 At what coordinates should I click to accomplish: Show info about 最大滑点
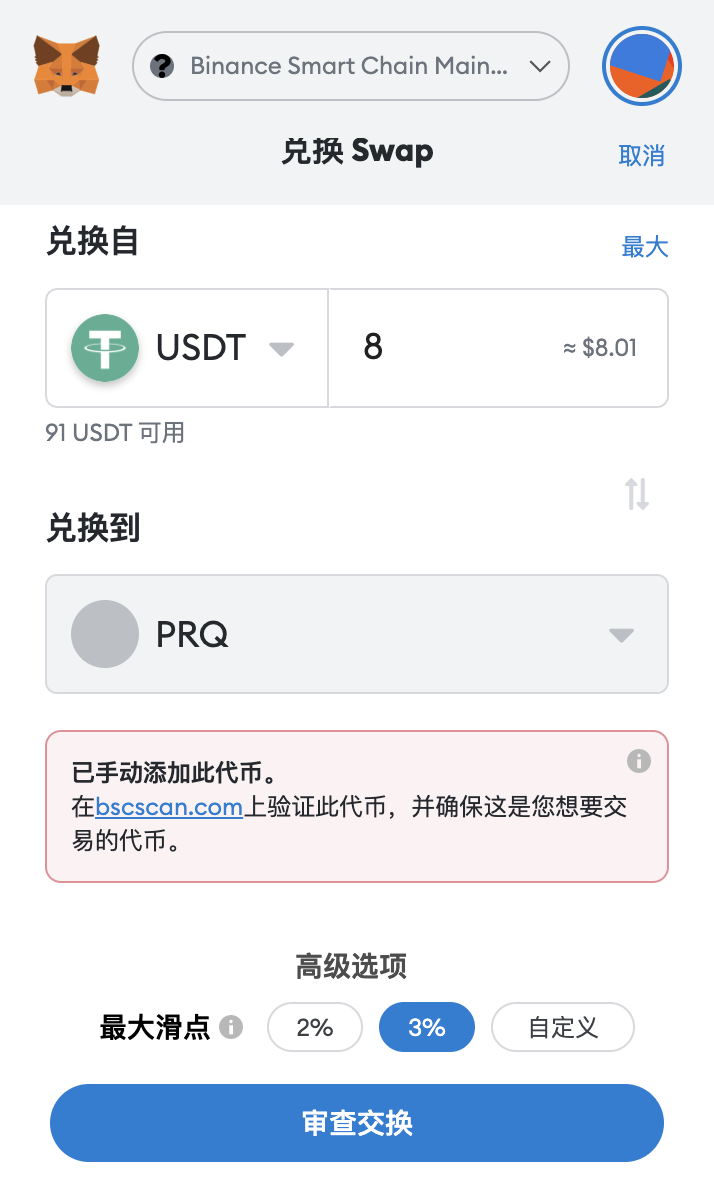pos(231,1027)
